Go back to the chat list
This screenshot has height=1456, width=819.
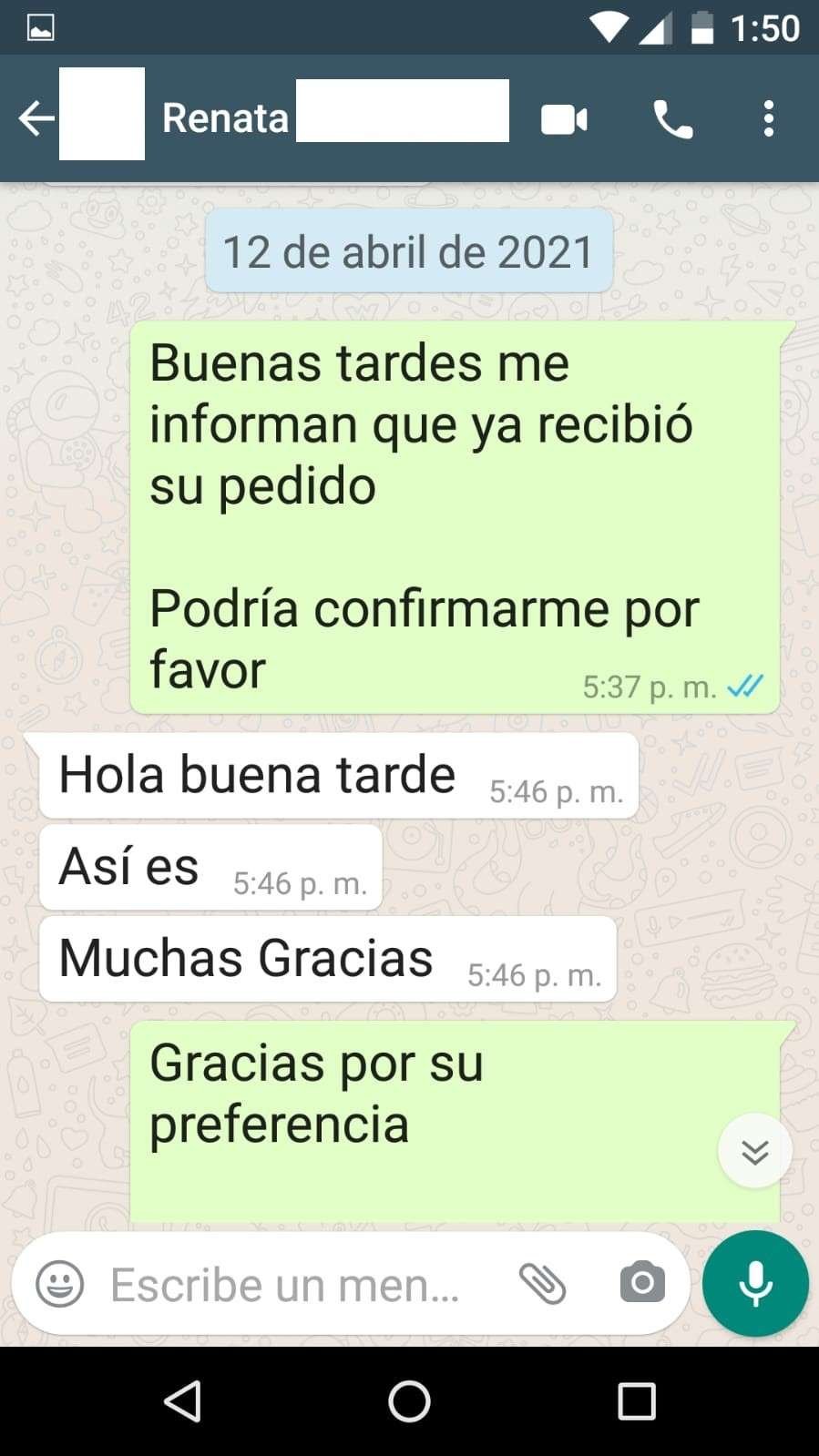pos(36,118)
